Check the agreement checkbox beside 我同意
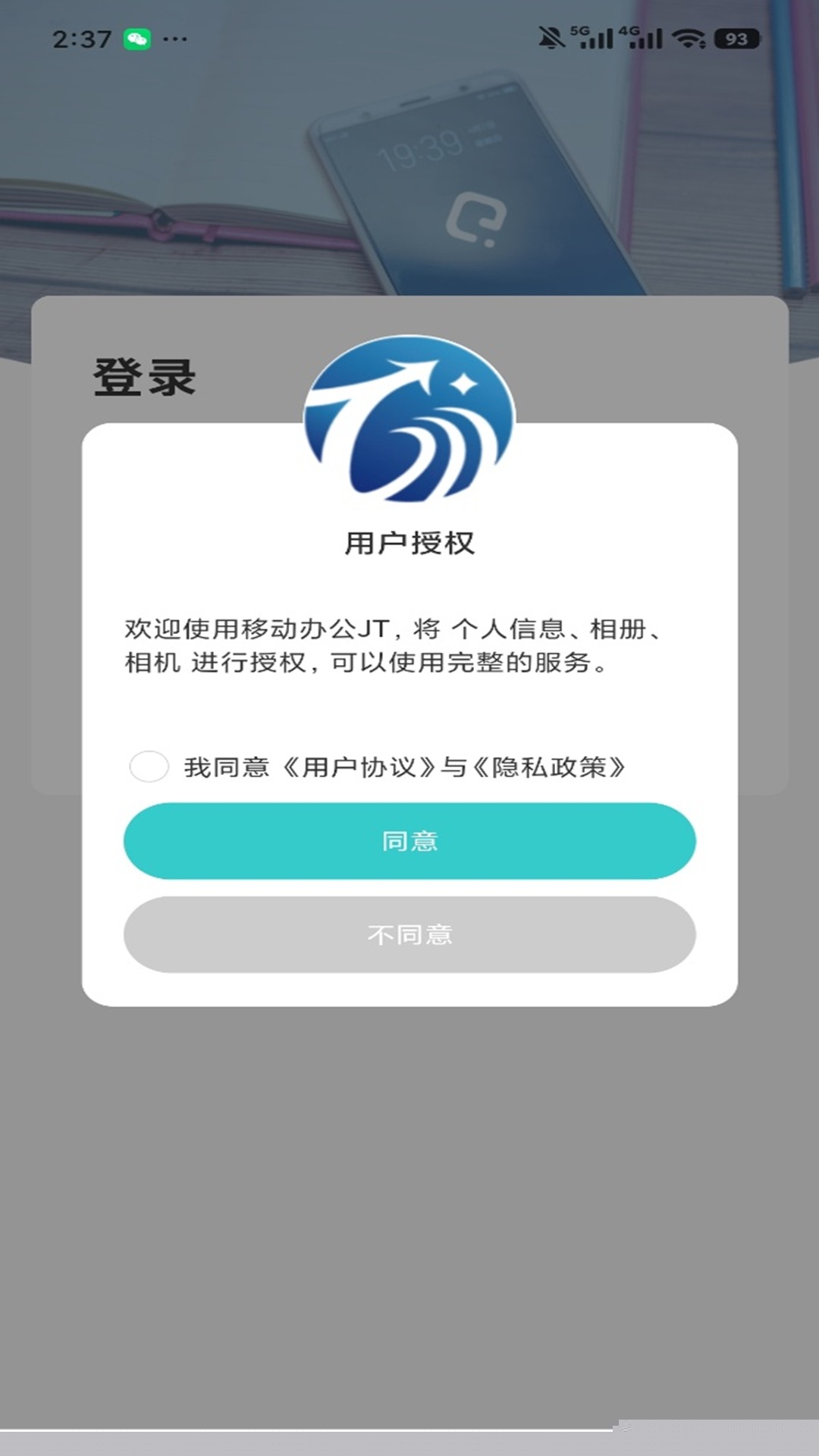 [x=149, y=767]
